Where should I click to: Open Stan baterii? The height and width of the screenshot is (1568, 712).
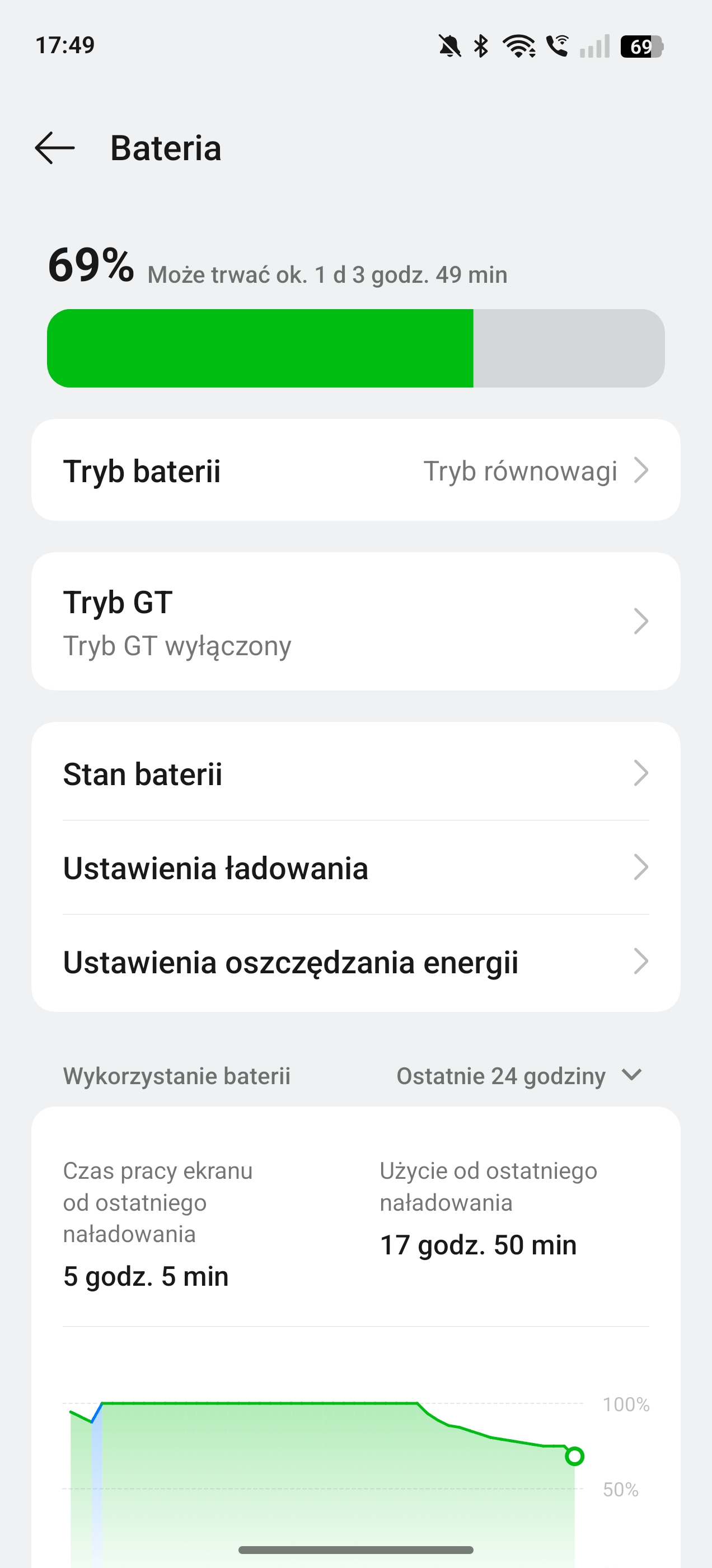click(x=356, y=773)
